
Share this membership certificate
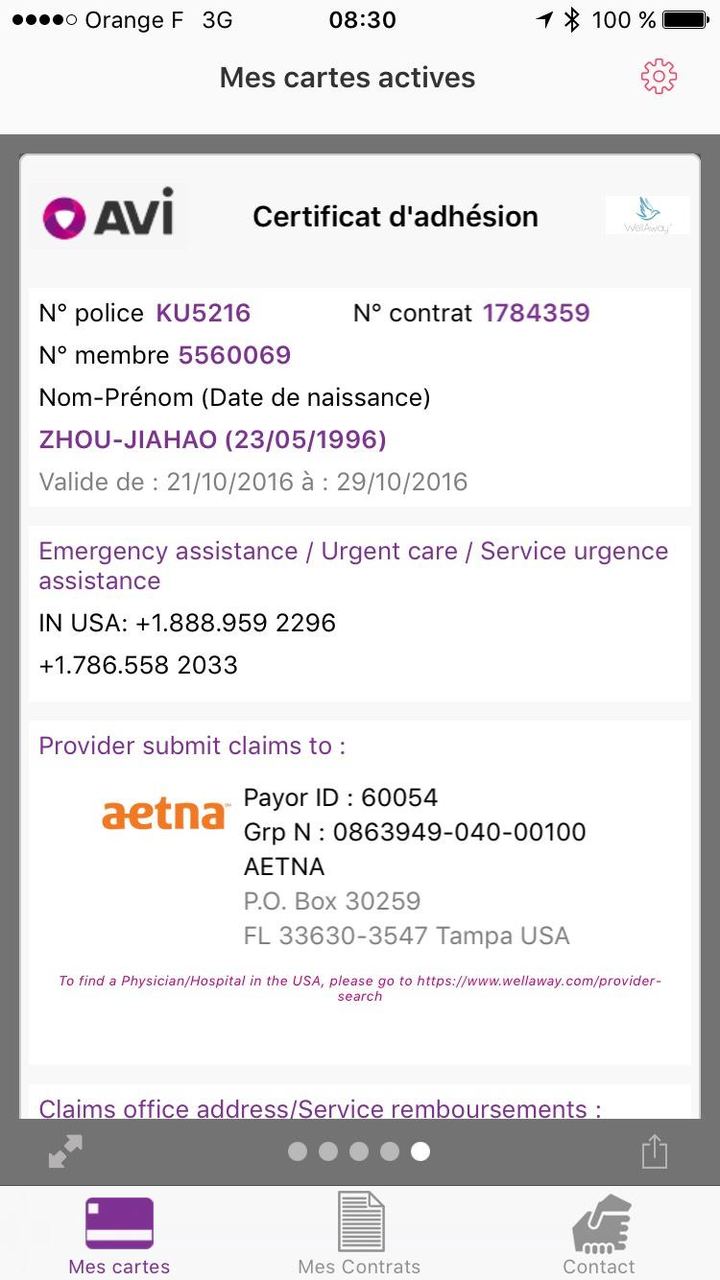click(654, 1151)
